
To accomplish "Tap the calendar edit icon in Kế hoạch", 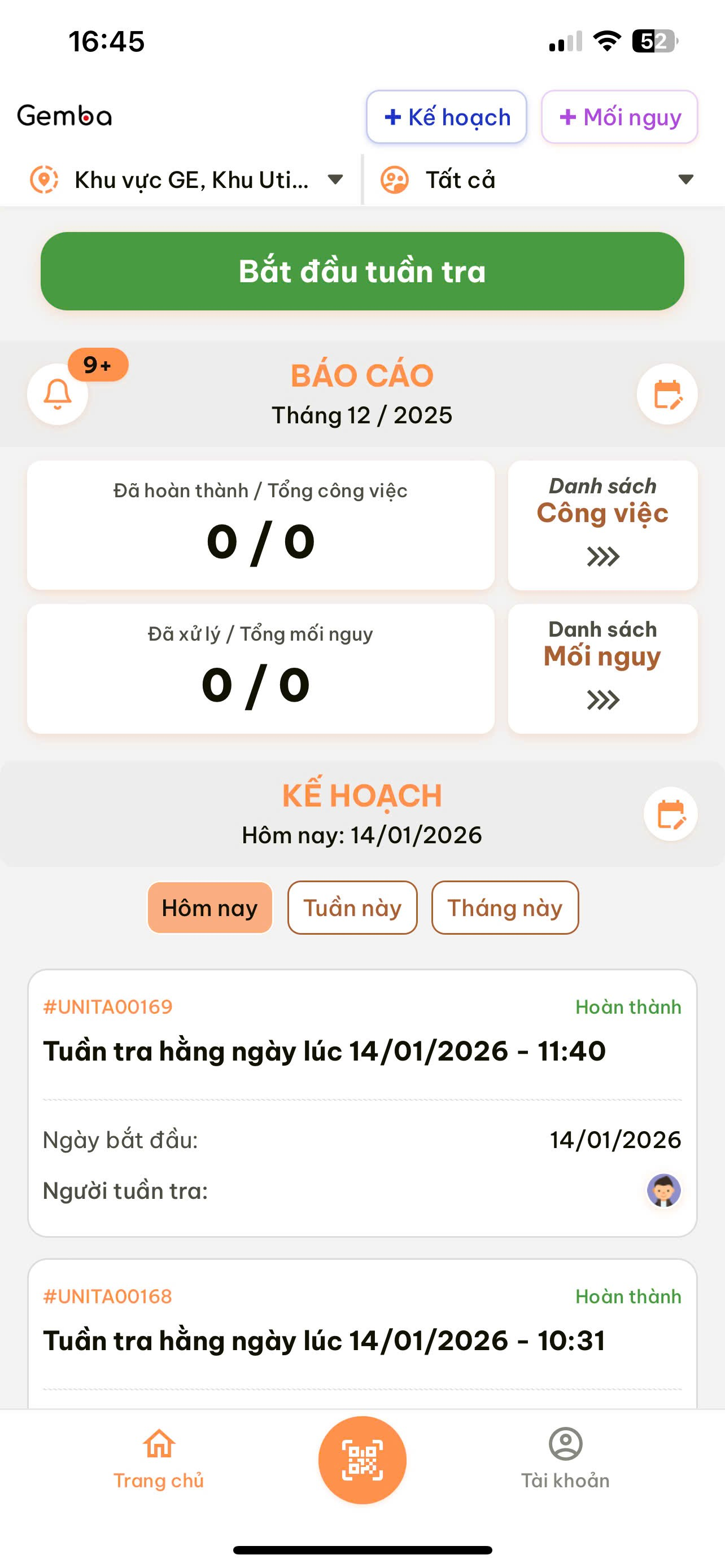I will tap(670, 814).
